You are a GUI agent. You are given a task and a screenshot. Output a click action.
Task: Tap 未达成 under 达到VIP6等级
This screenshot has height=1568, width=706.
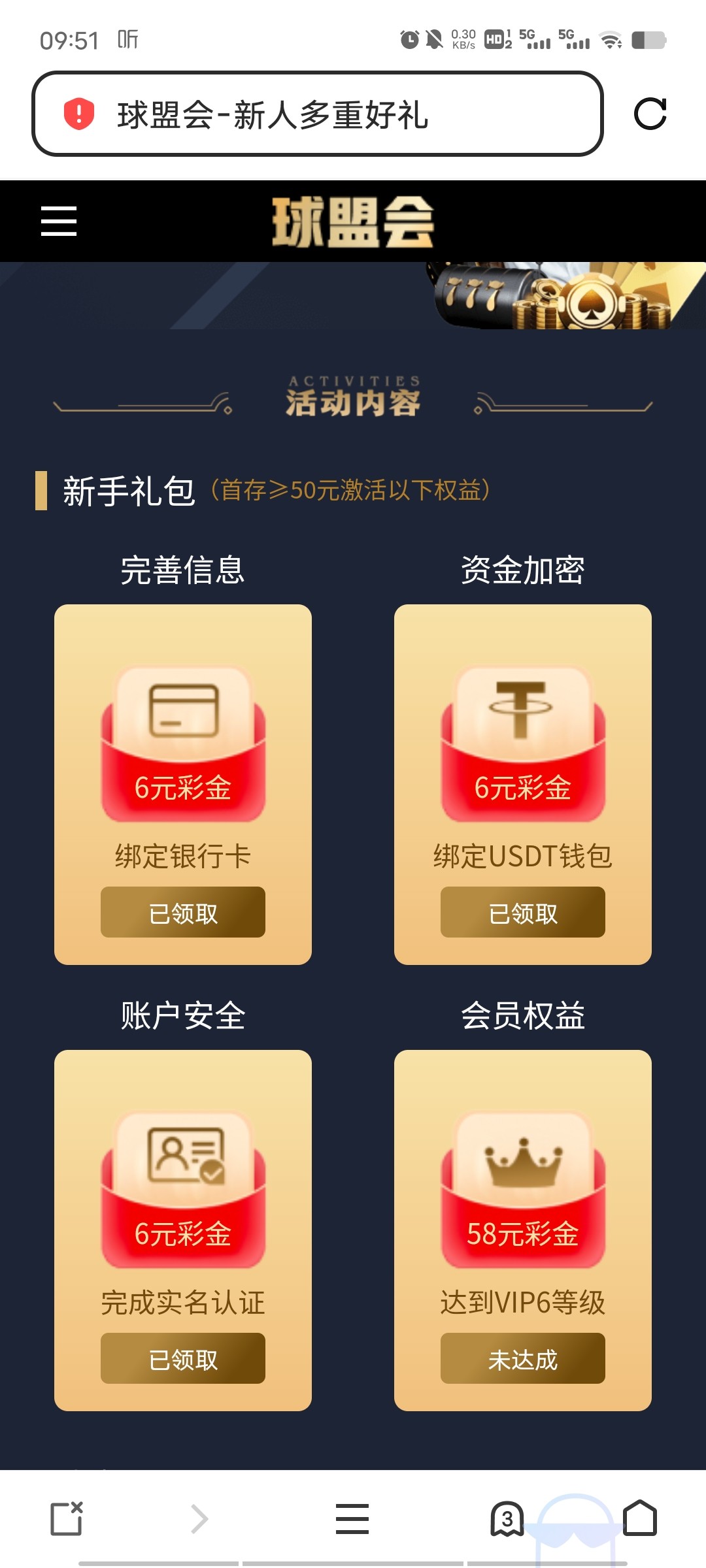523,1358
